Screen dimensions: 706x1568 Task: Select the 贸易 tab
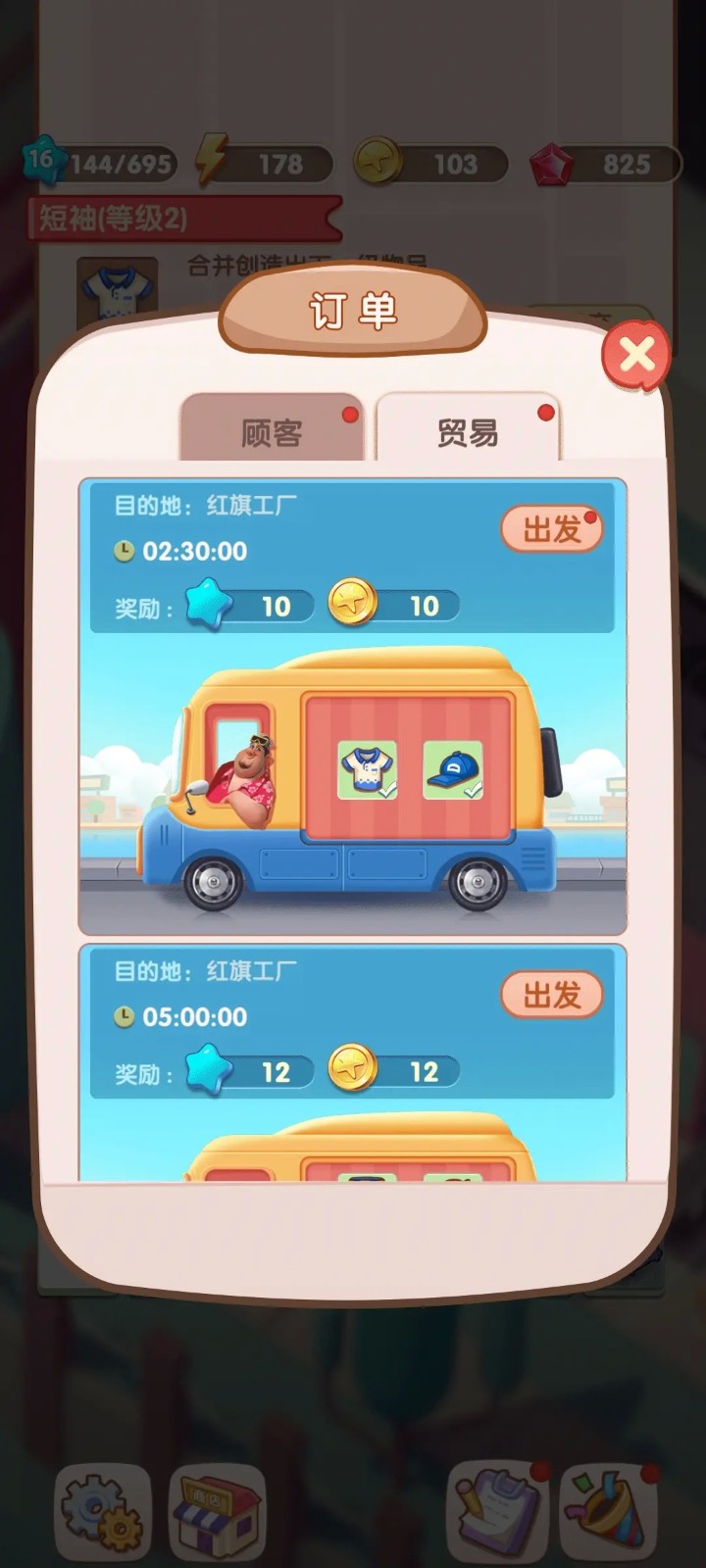[x=468, y=431]
